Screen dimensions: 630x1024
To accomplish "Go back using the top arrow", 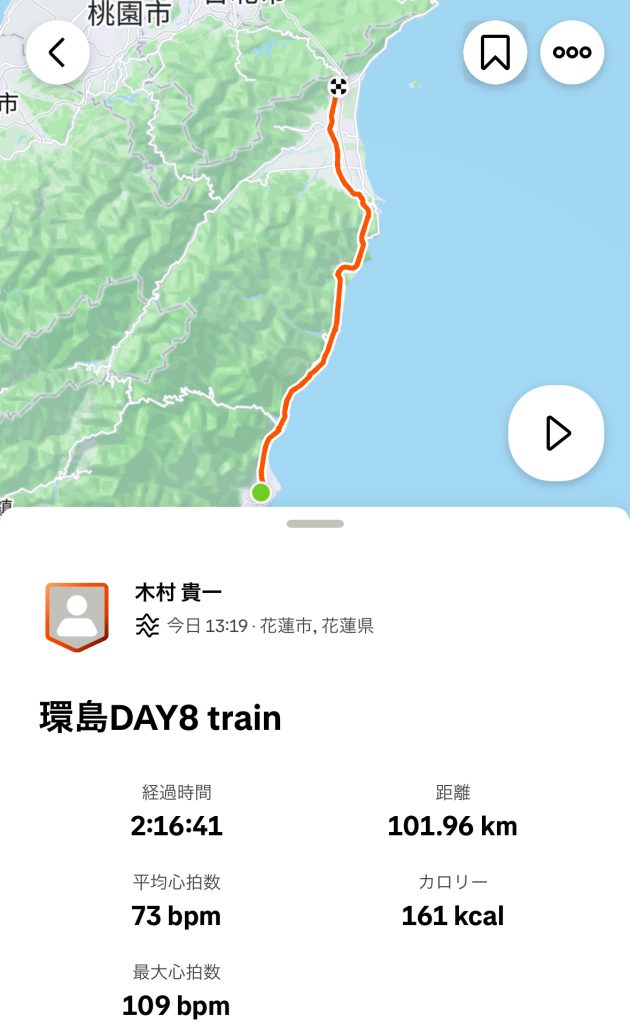I will click(x=57, y=52).
